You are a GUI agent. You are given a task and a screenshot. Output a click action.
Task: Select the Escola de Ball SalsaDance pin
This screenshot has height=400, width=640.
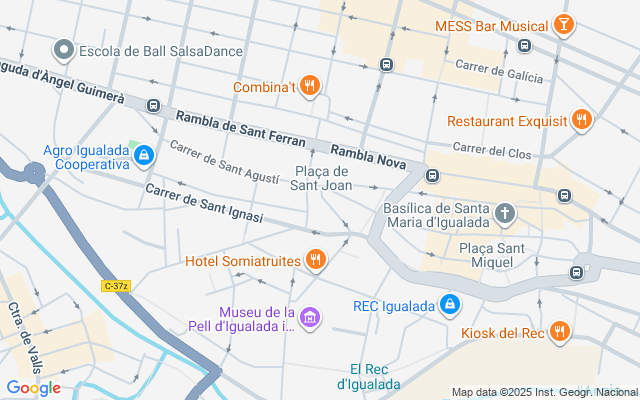click(x=64, y=49)
